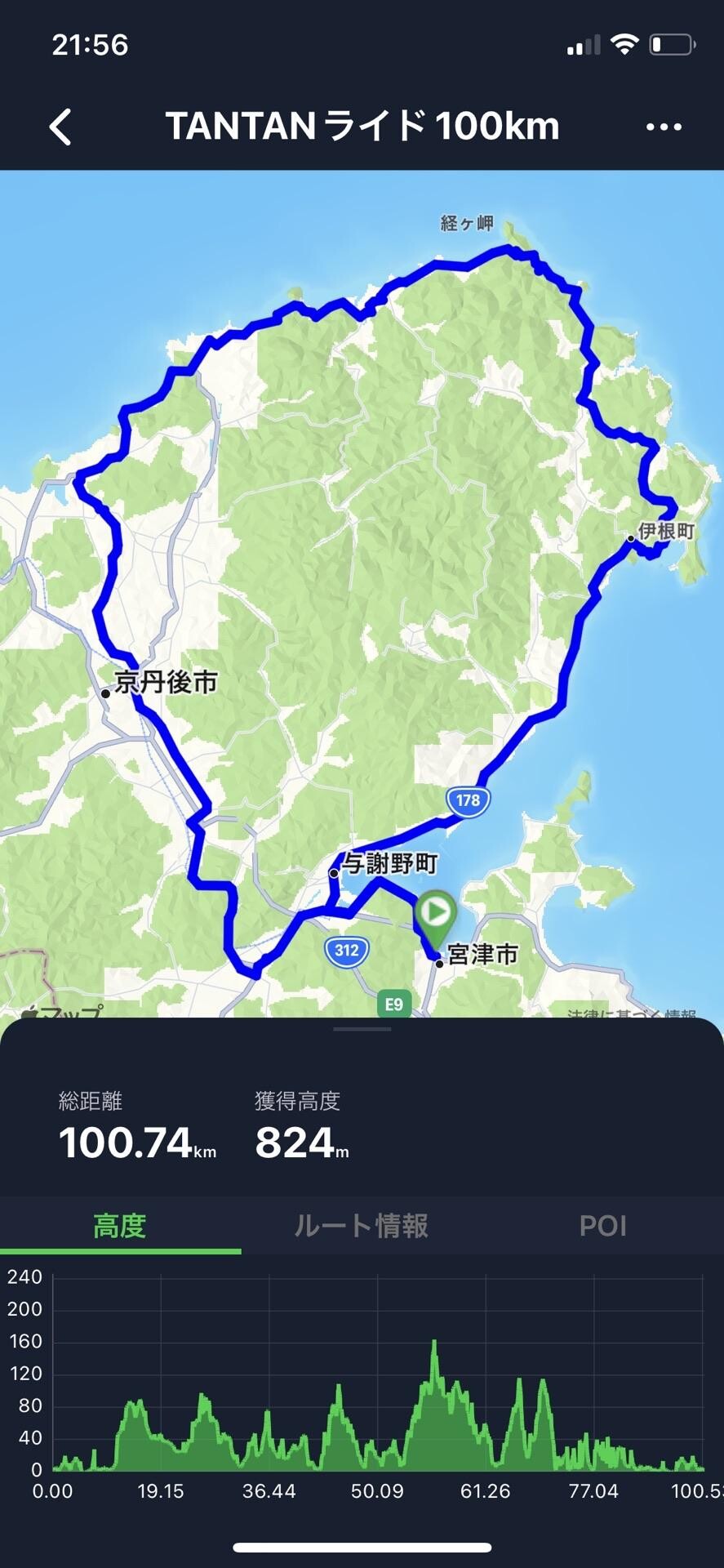Open the POI tab

coord(602,1225)
